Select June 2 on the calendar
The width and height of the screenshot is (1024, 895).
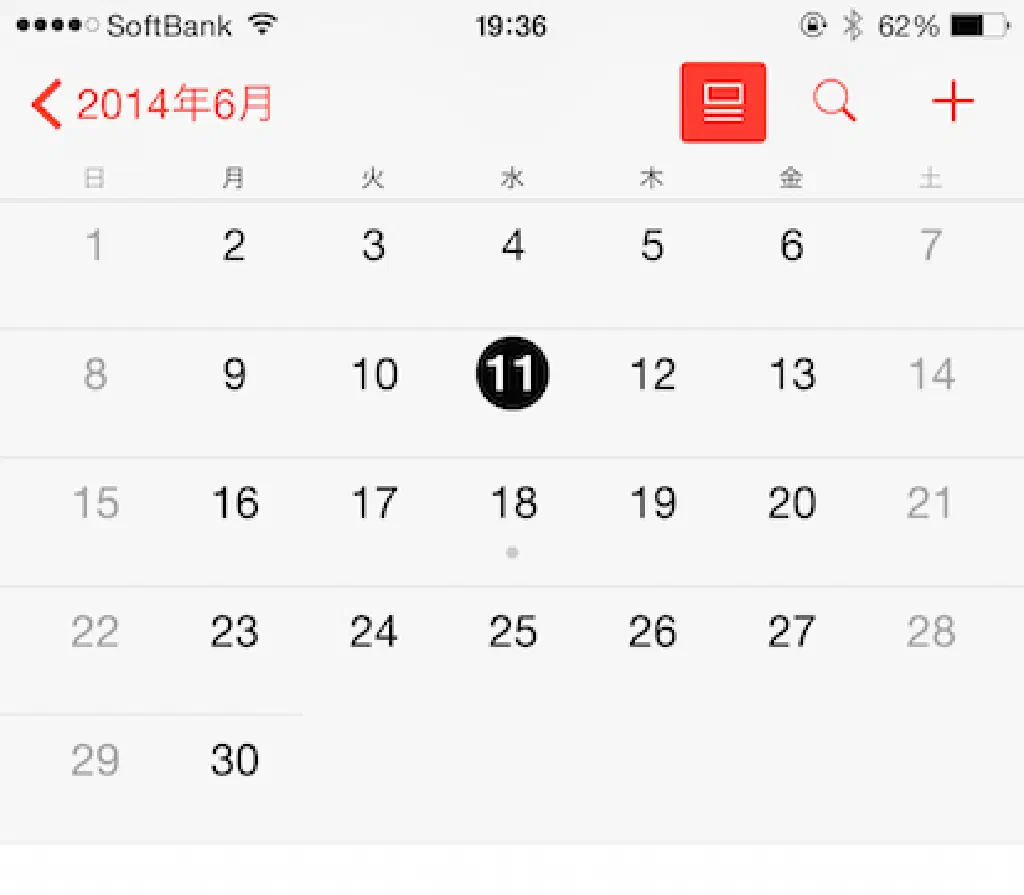click(x=234, y=246)
